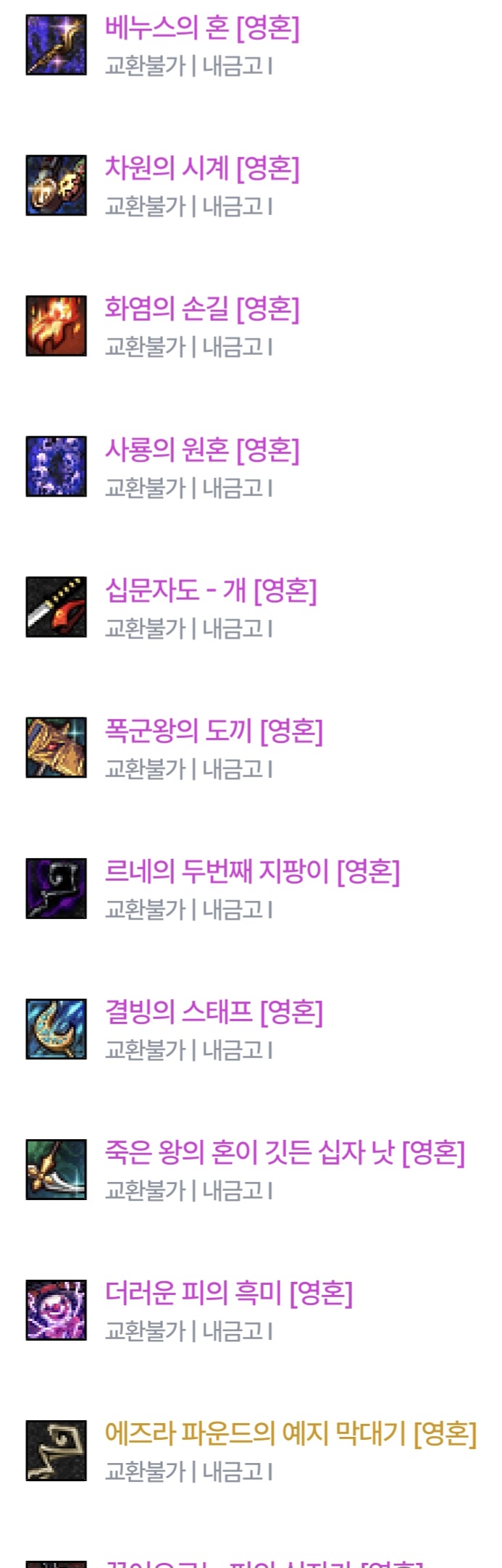Open 폭군왕의 도끼 [영혼] item
The height and width of the screenshot is (1568, 502).
point(214,731)
